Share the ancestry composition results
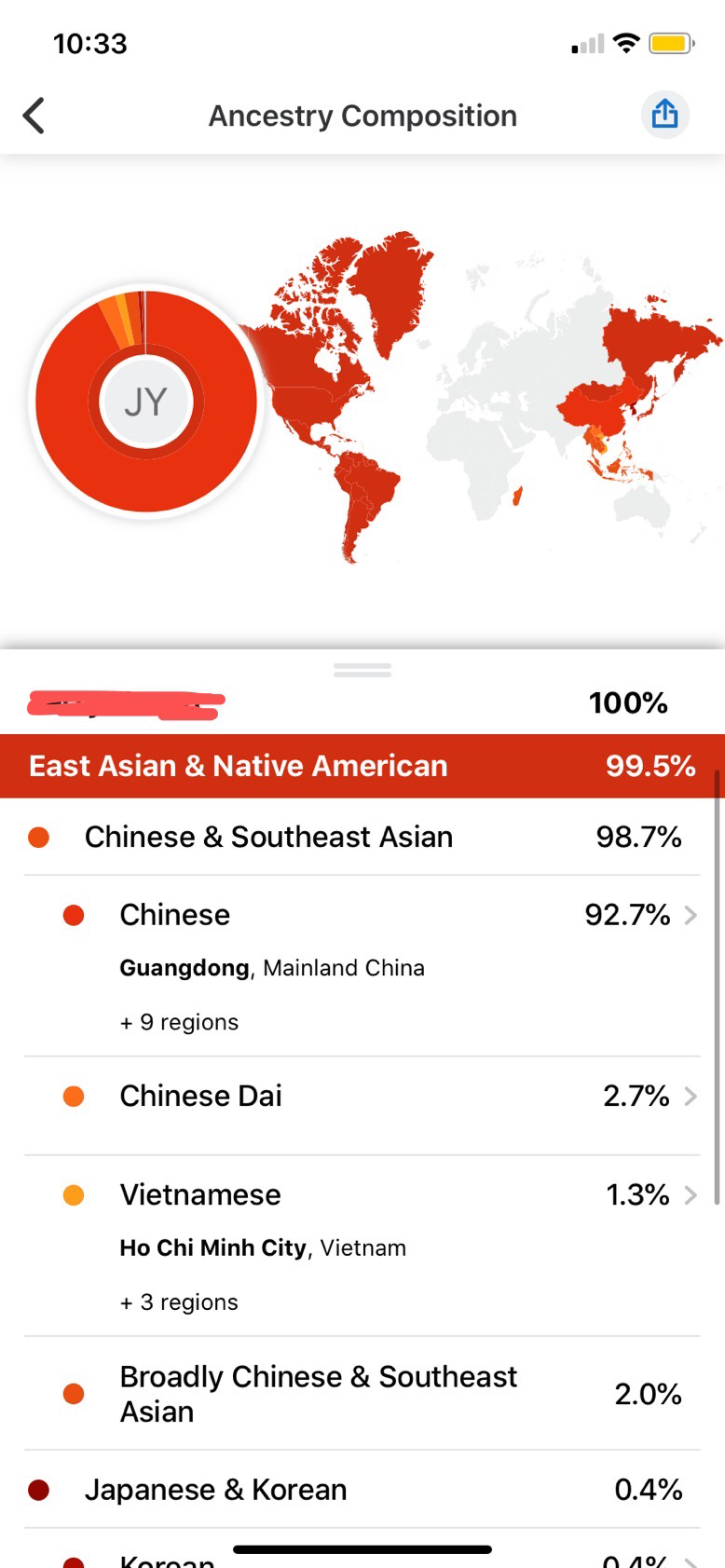This screenshot has height=1568, width=725. click(664, 115)
